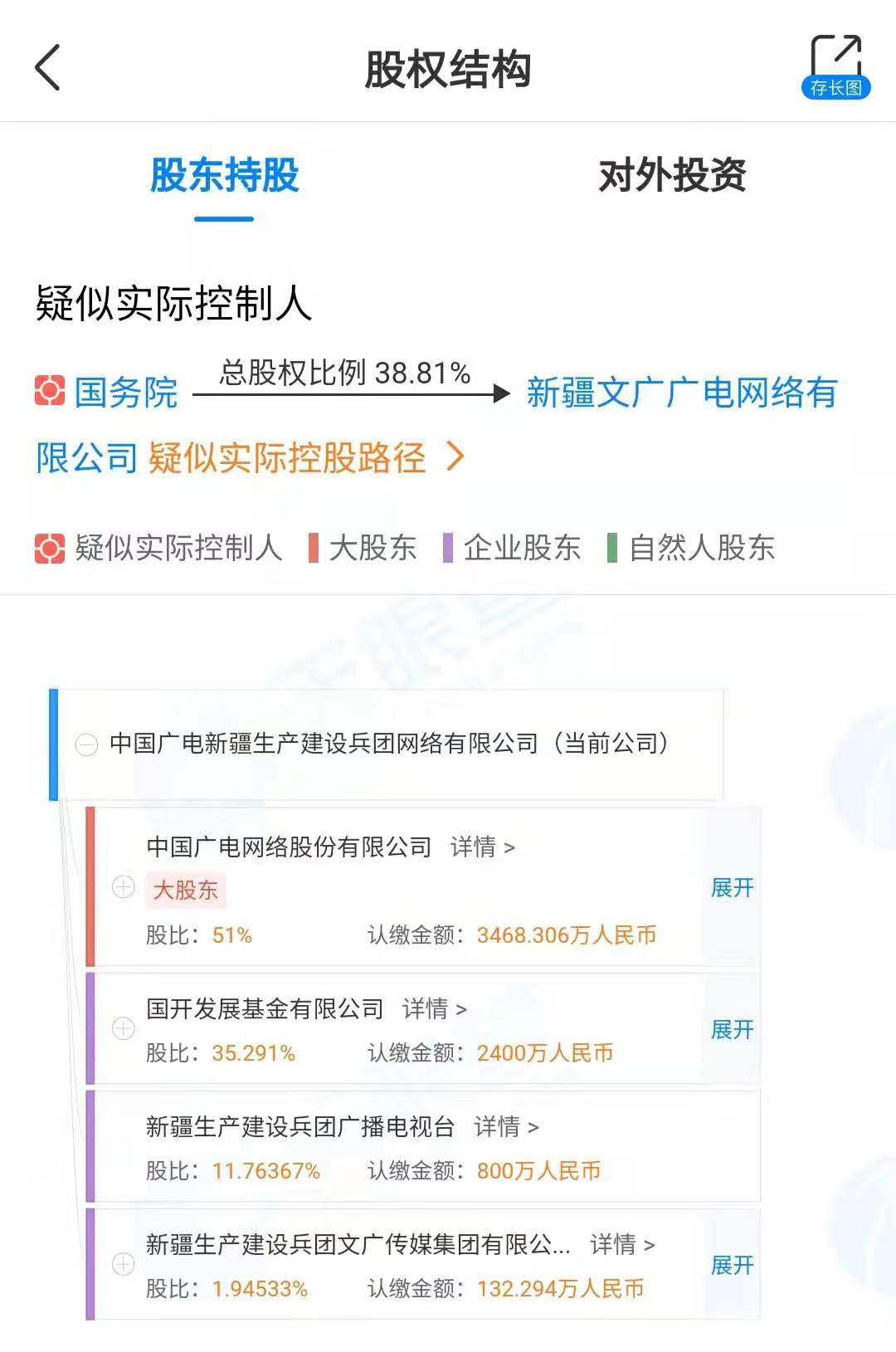Tap plus icon beside 国开发展基金有限公司
The width and height of the screenshot is (896, 1352).
[124, 1029]
